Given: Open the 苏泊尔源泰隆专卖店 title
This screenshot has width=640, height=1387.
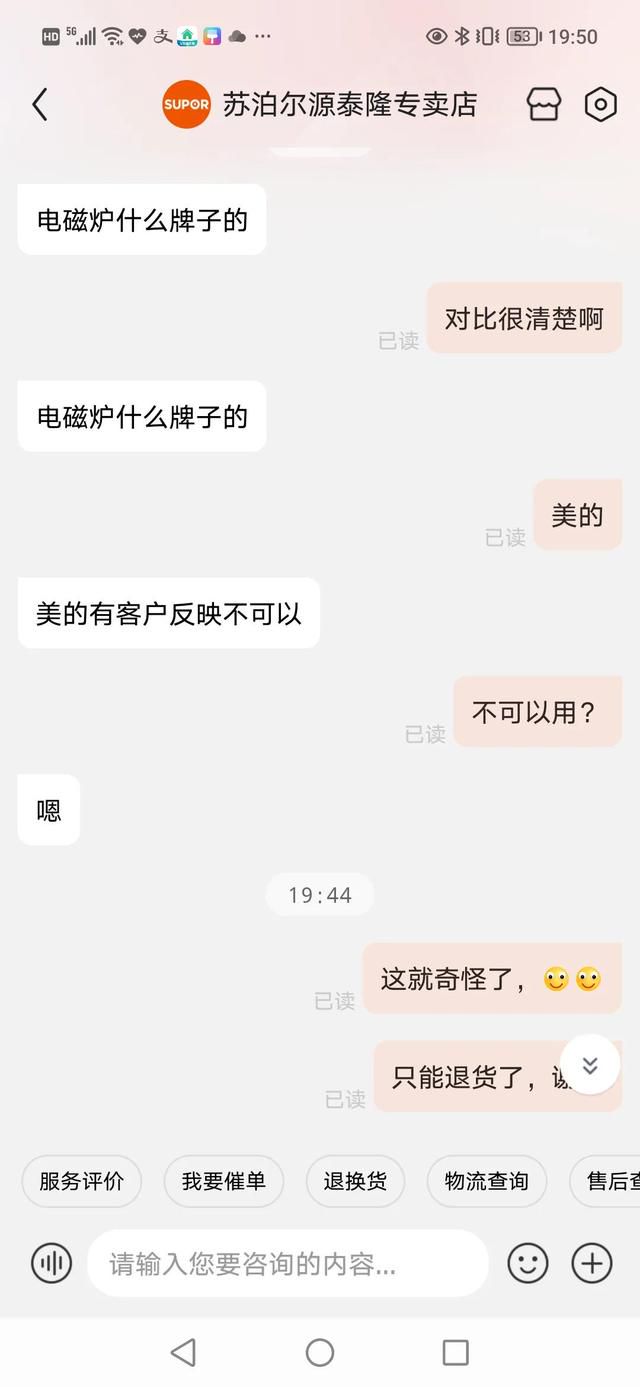Looking at the screenshot, I should coord(349,104).
